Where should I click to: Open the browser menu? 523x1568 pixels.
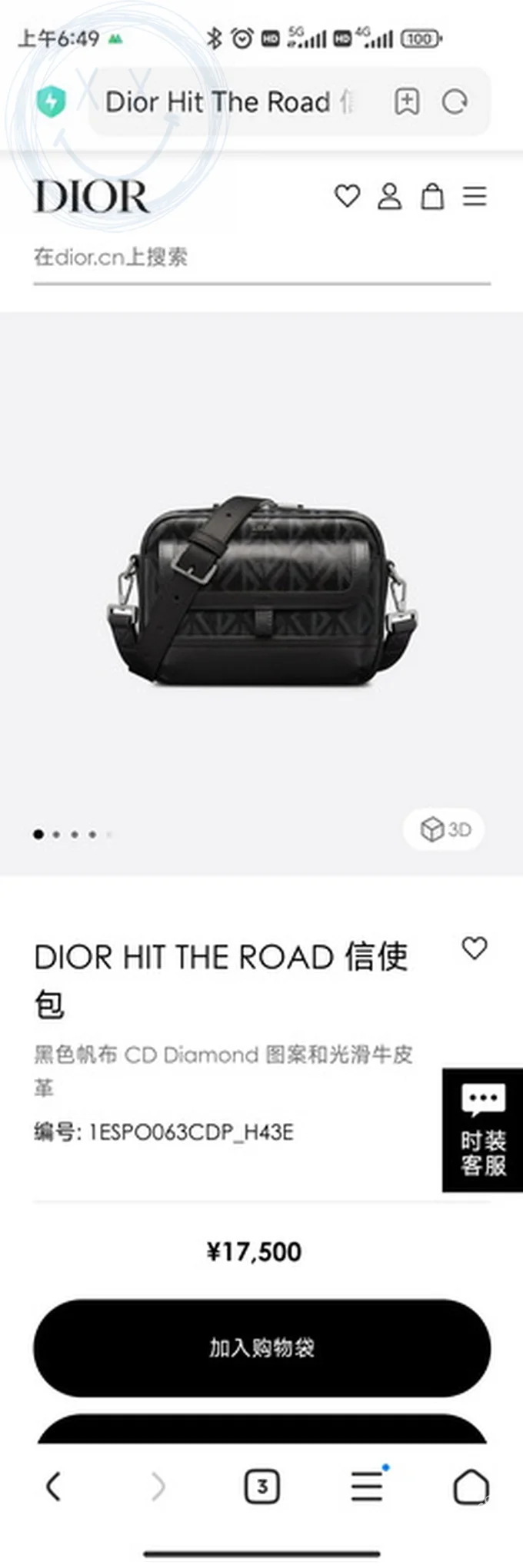[367, 1487]
